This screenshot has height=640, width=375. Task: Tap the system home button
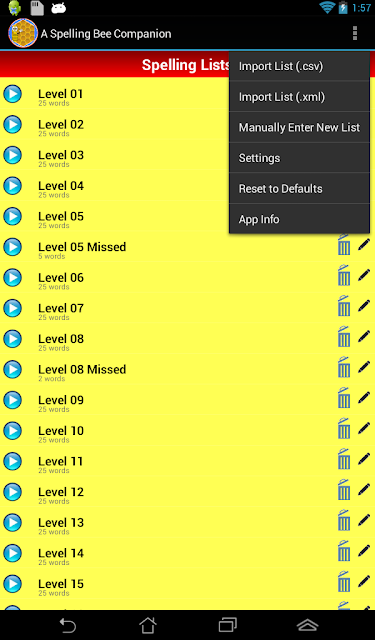coord(148,625)
